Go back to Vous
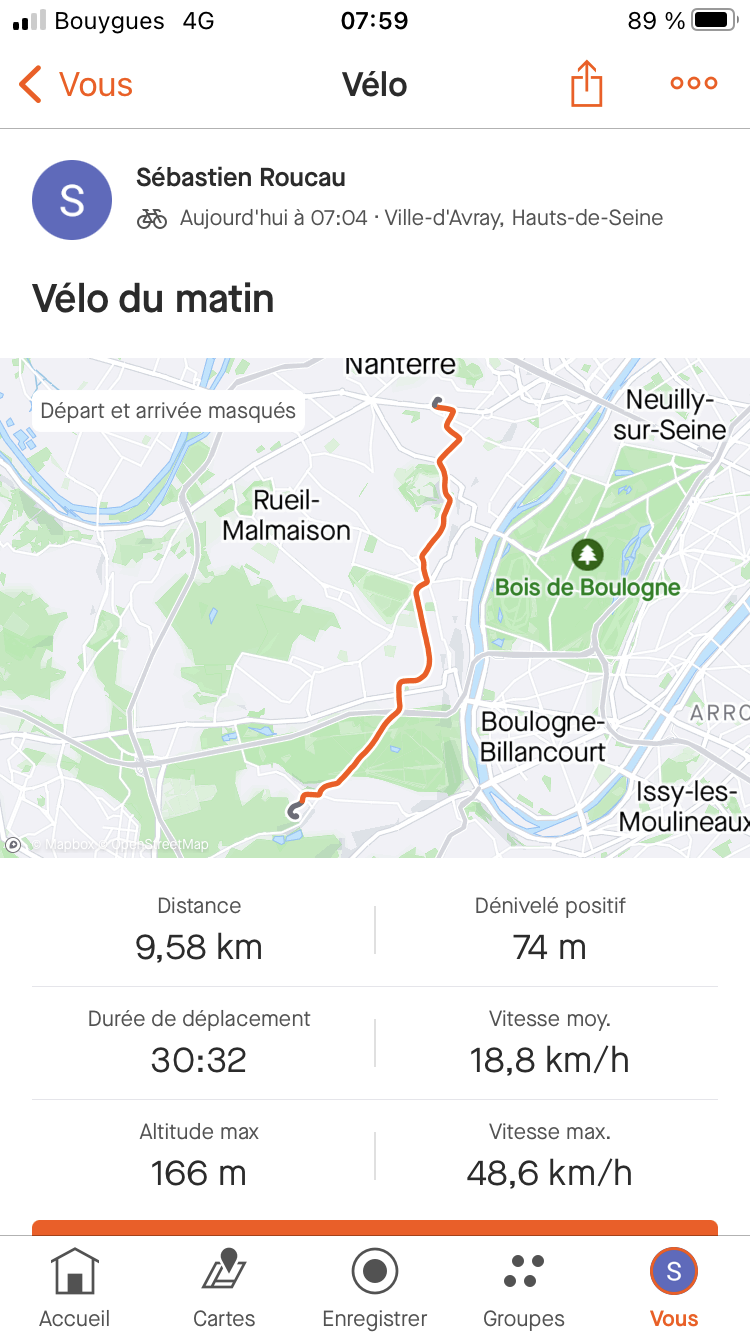Viewport: 750px width, 1334px height. pyautogui.click(x=76, y=84)
